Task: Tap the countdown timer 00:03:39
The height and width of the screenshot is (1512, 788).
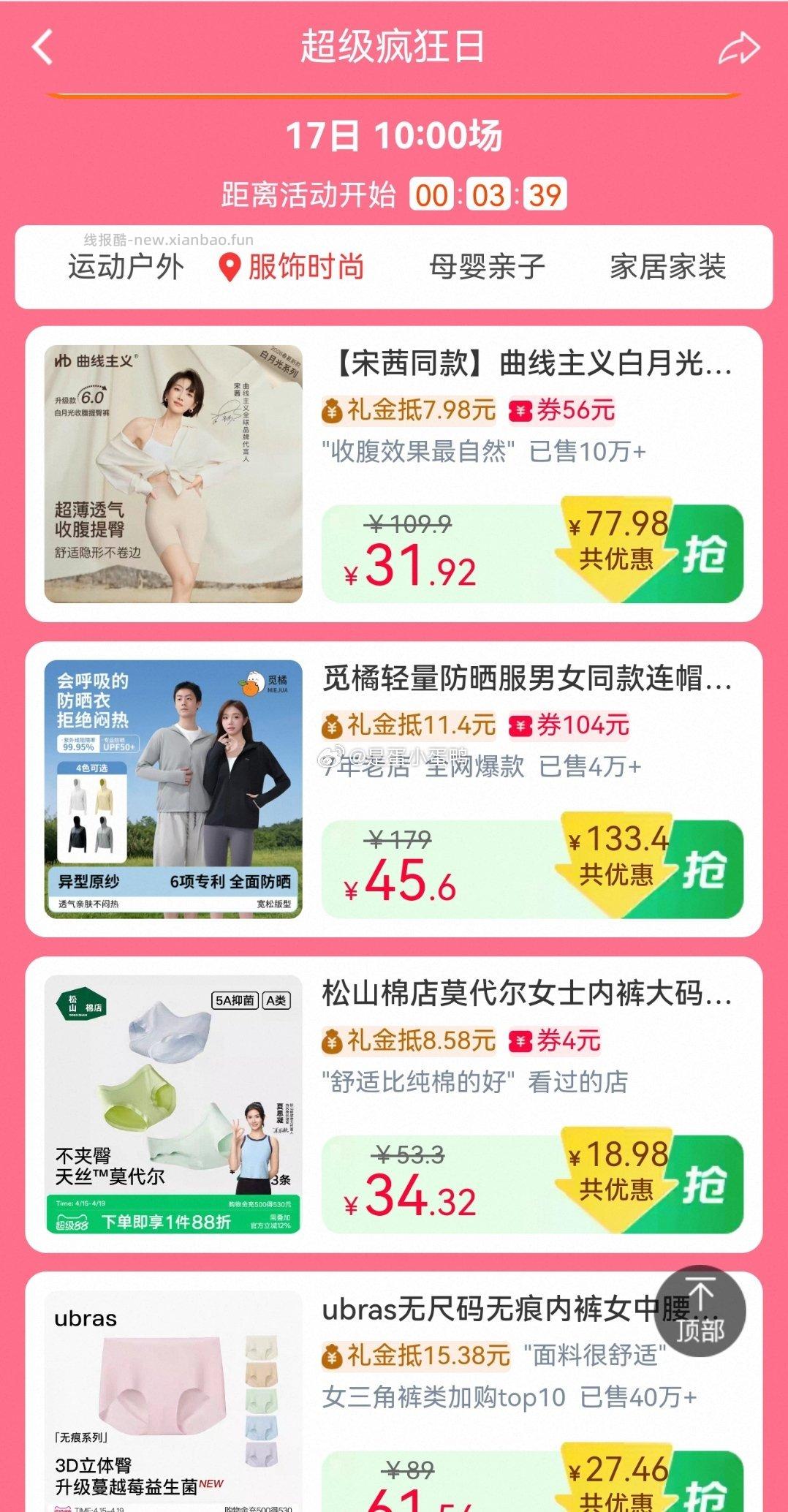Action: coord(490,193)
